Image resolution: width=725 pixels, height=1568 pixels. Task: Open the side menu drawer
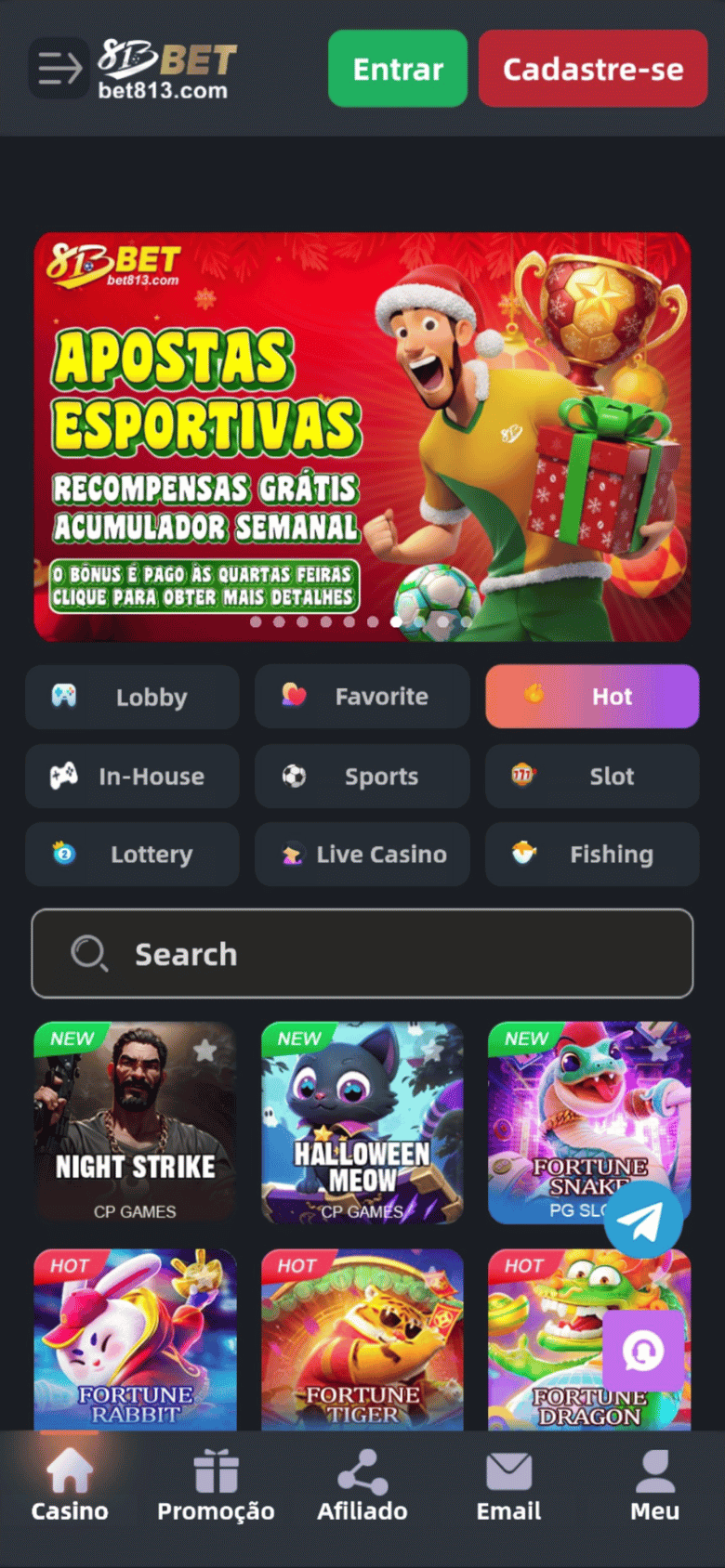(59, 68)
